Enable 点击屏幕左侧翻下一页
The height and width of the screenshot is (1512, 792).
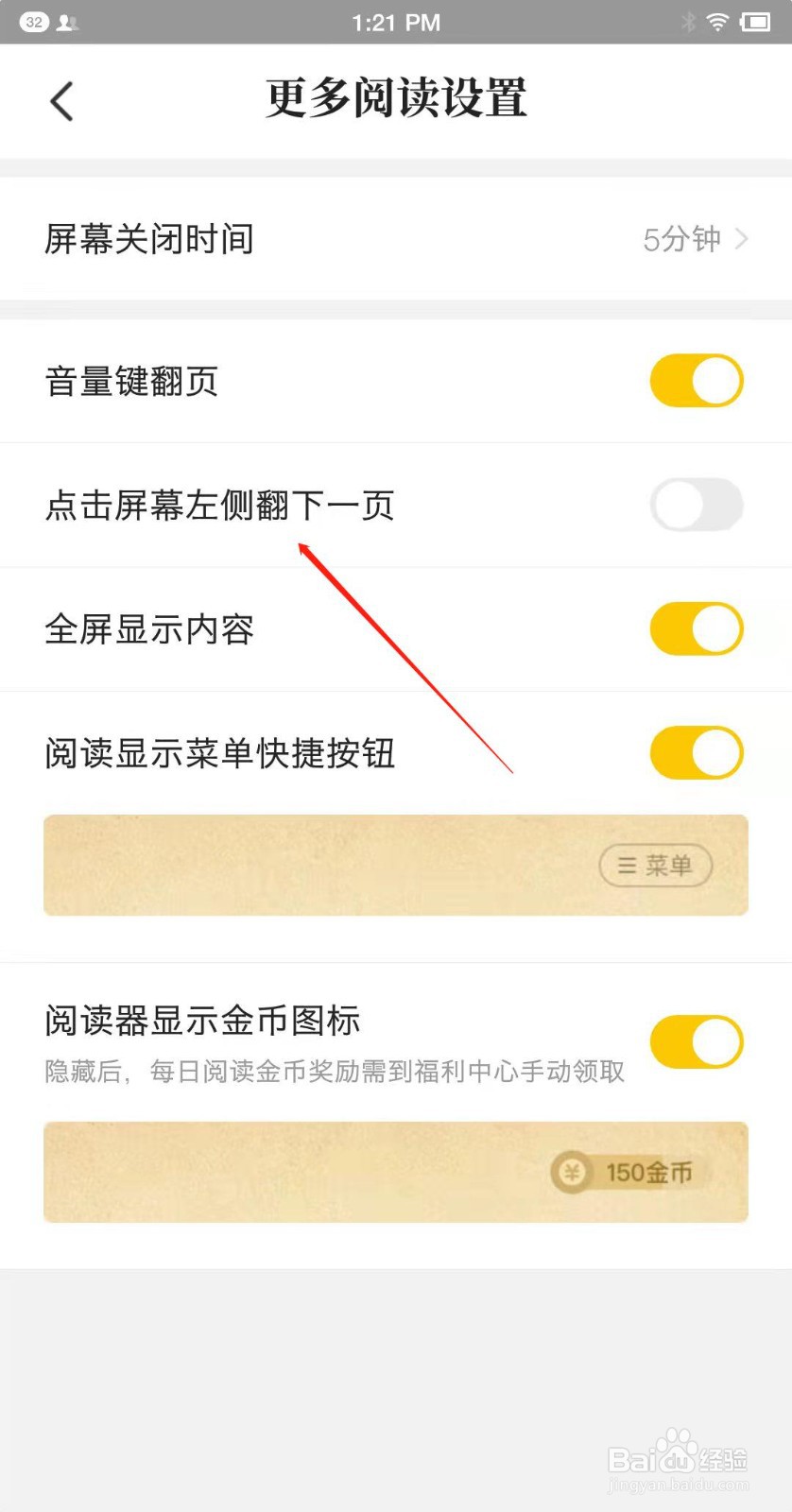pos(696,506)
